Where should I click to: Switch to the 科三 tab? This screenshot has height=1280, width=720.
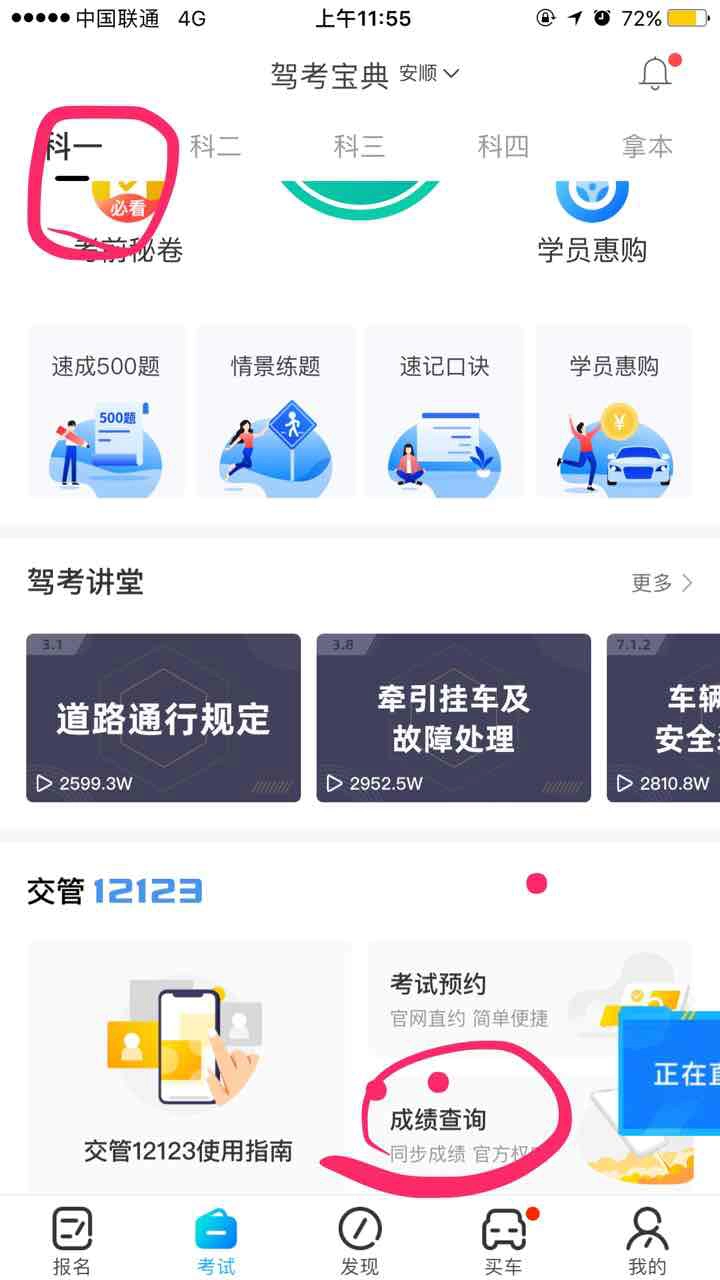[x=359, y=147]
